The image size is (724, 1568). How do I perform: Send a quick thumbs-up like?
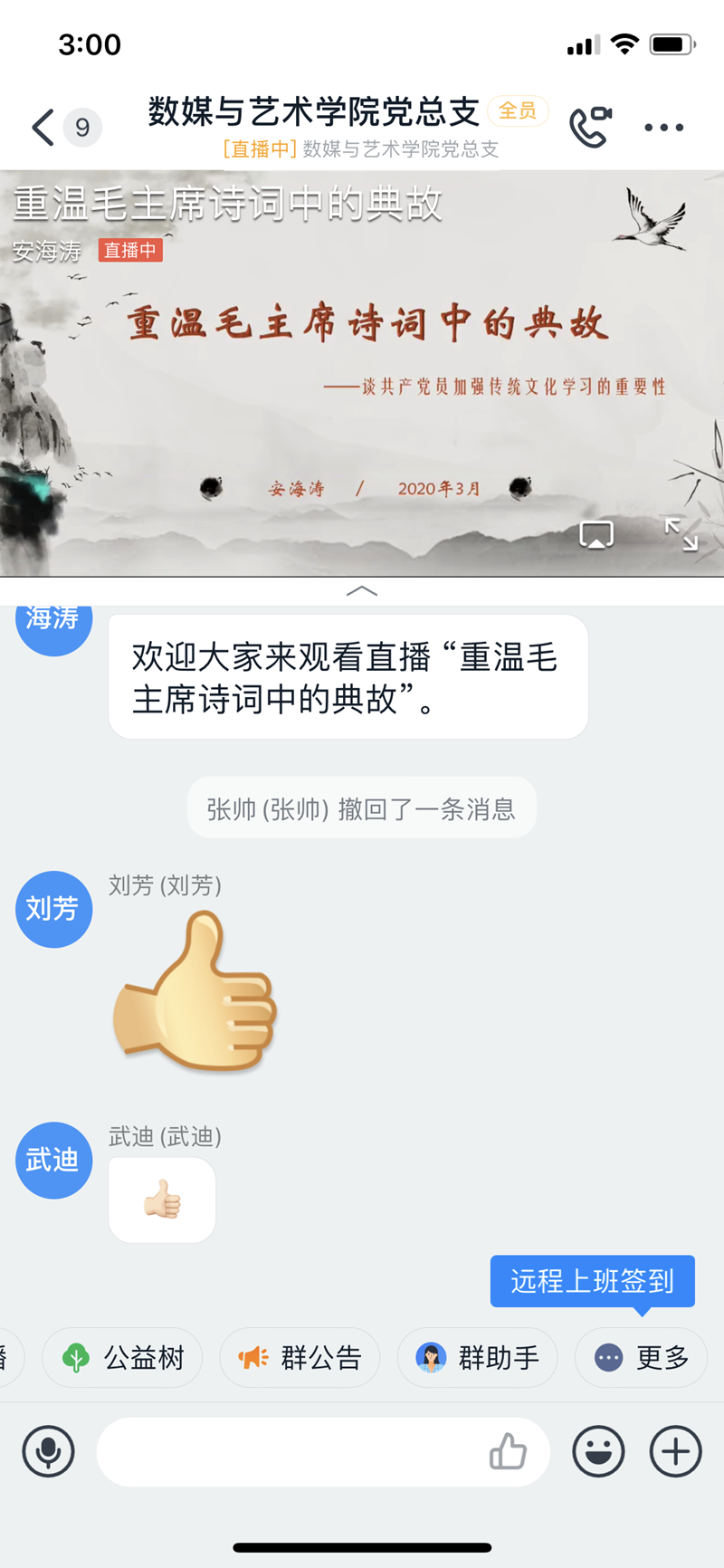[508, 1452]
